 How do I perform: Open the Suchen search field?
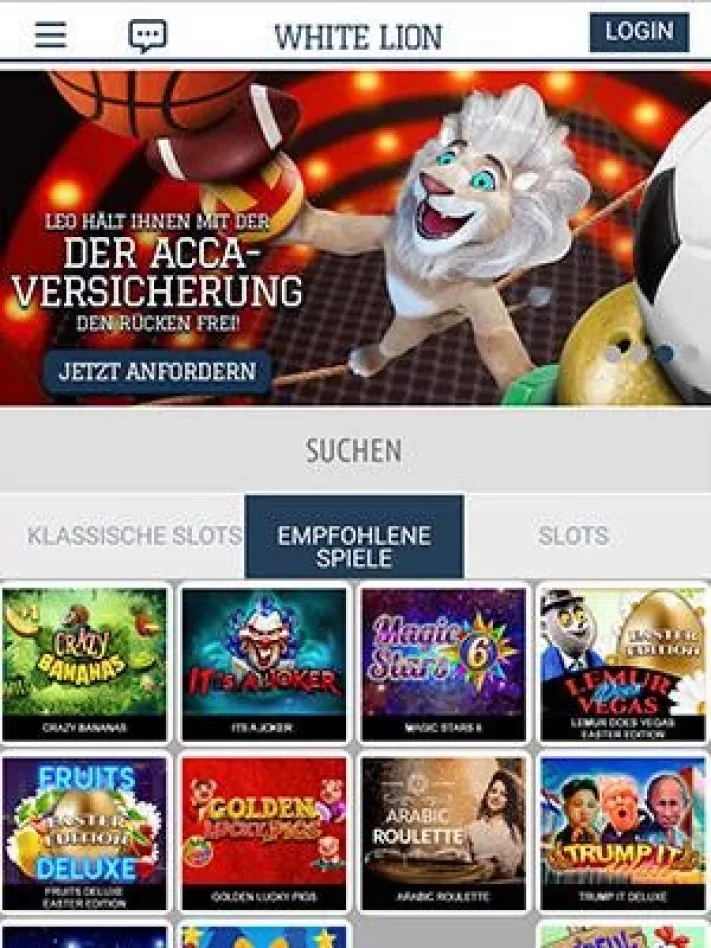tap(354, 451)
